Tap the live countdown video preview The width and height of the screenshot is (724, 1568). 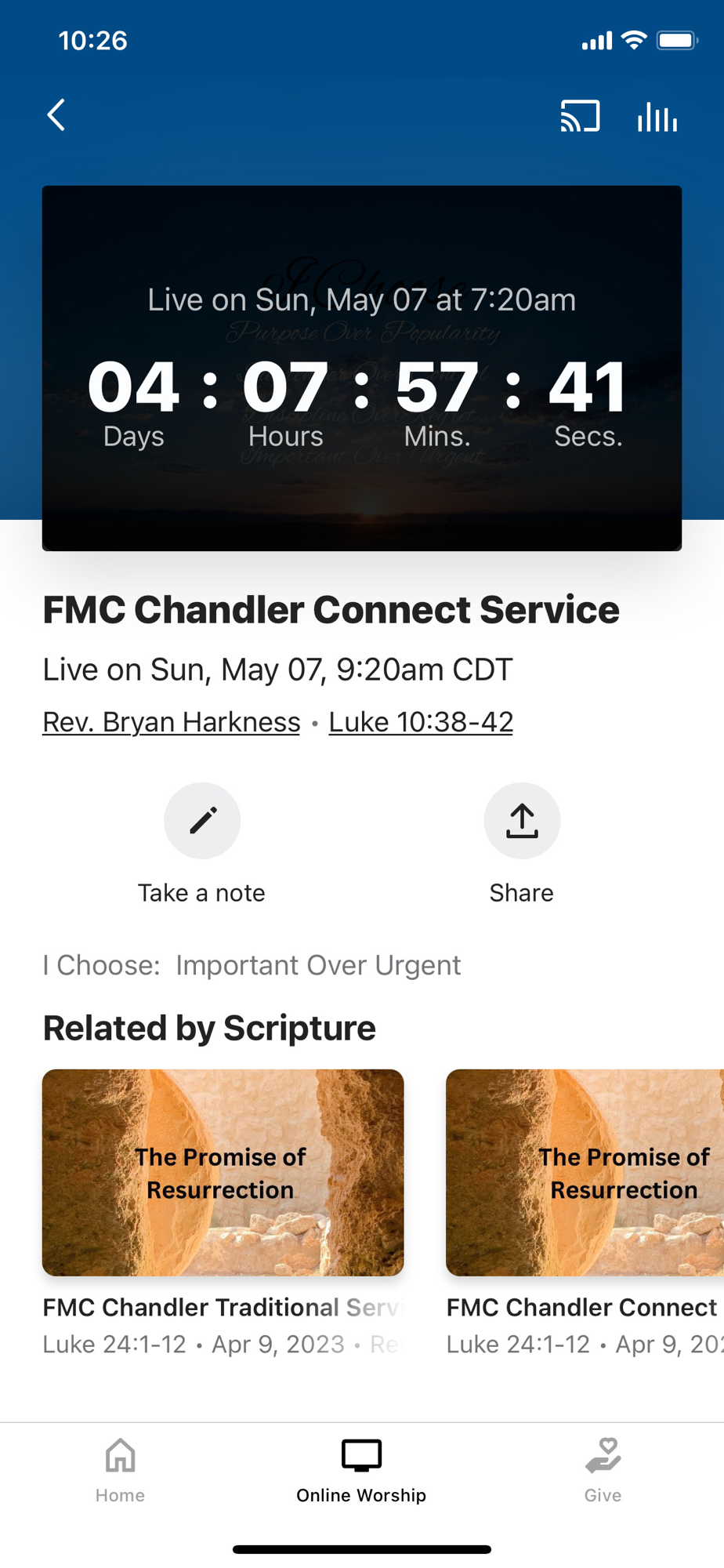pyautogui.click(x=362, y=368)
